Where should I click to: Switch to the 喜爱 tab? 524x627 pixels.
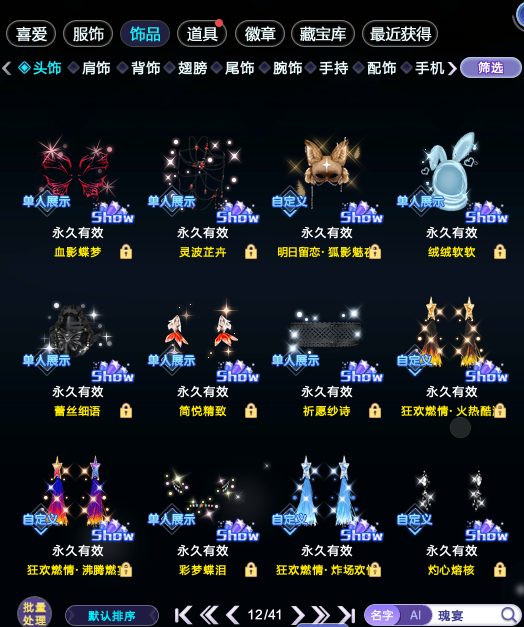coord(31,34)
